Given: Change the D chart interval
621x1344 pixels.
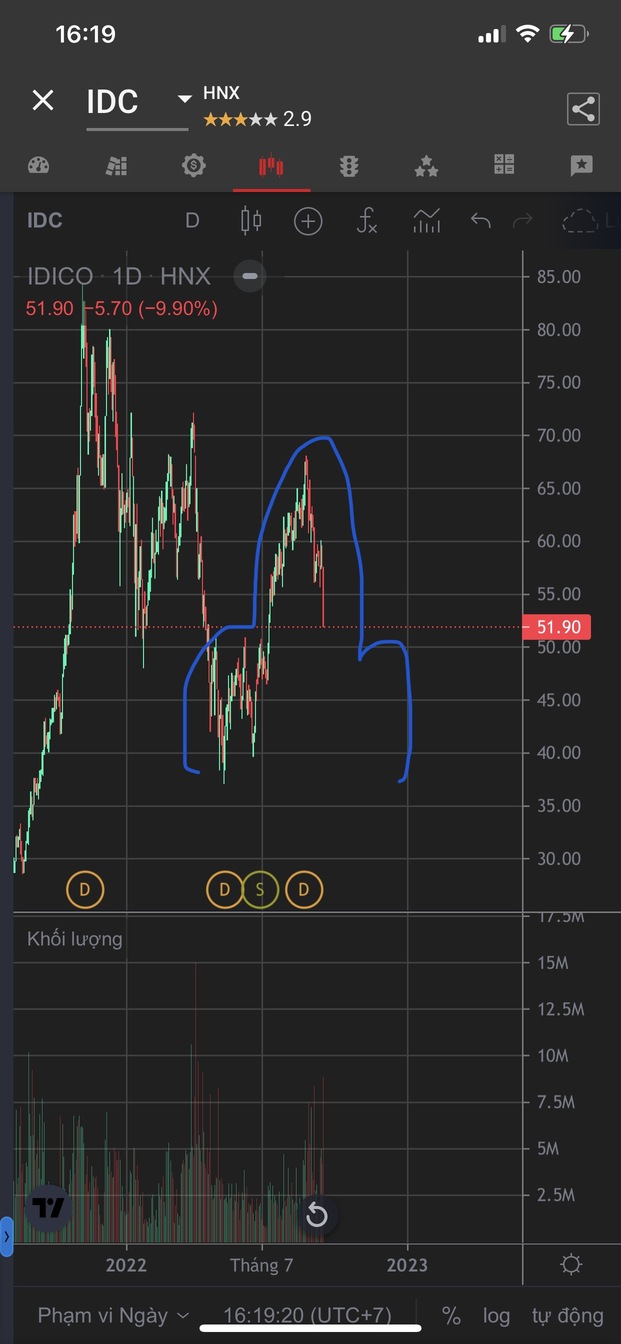Looking at the screenshot, I should (x=192, y=220).
